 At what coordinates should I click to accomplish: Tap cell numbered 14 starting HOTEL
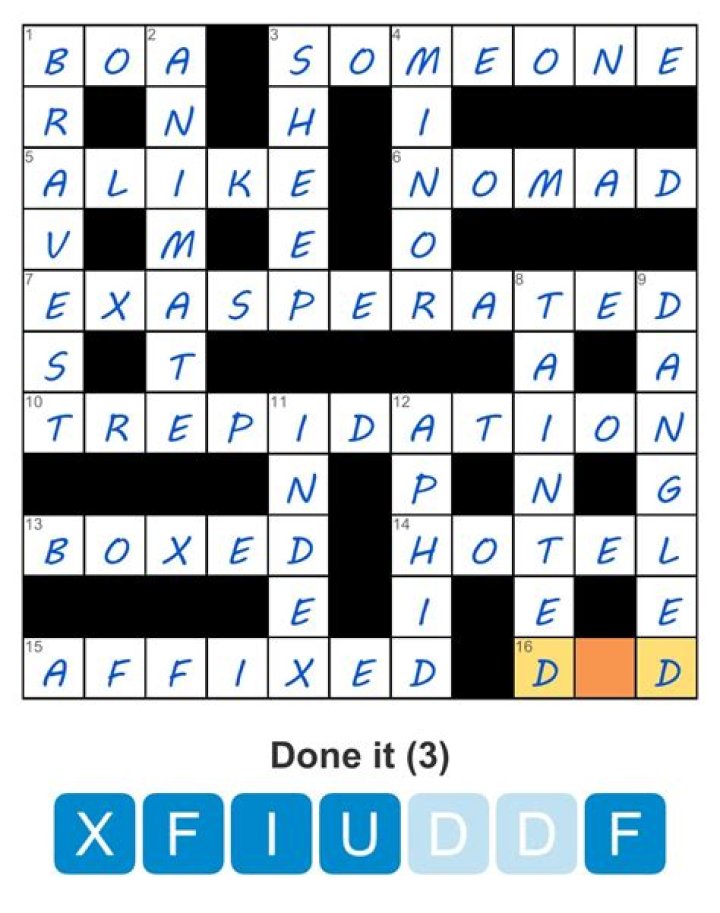tap(421, 546)
